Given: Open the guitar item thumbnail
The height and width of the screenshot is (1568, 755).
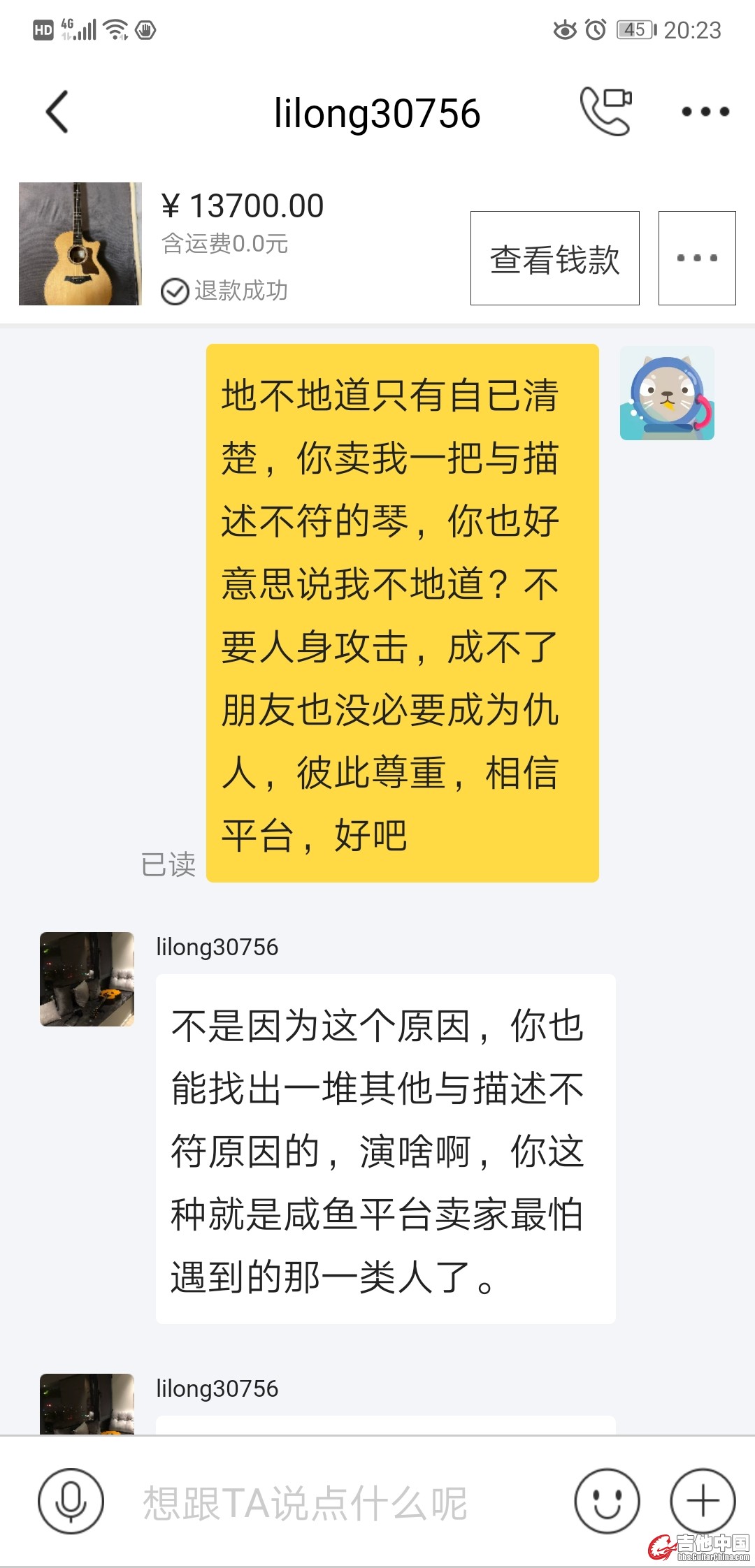Looking at the screenshot, I should 80,244.
